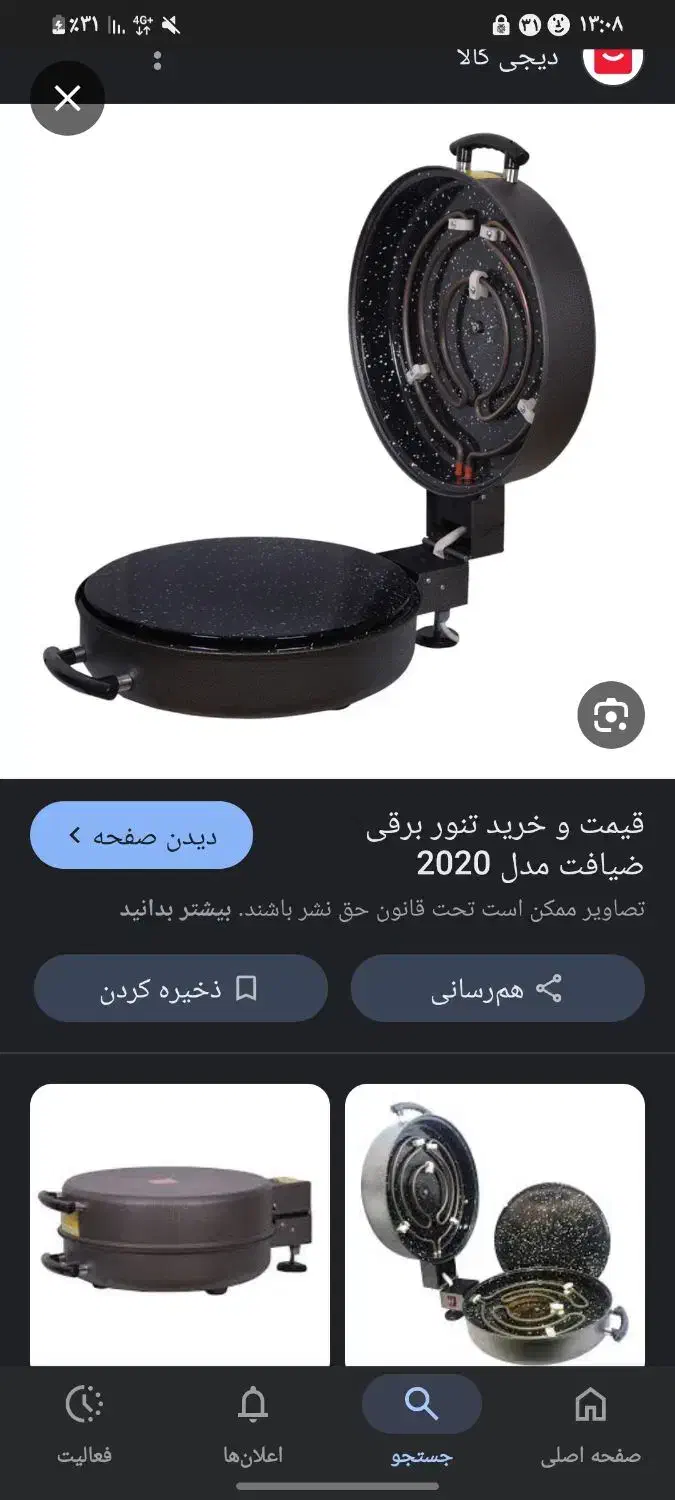Save the image with ذخیره کردن
The height and width of the screenshot is (1500, 675).
[x=180, y=989]
